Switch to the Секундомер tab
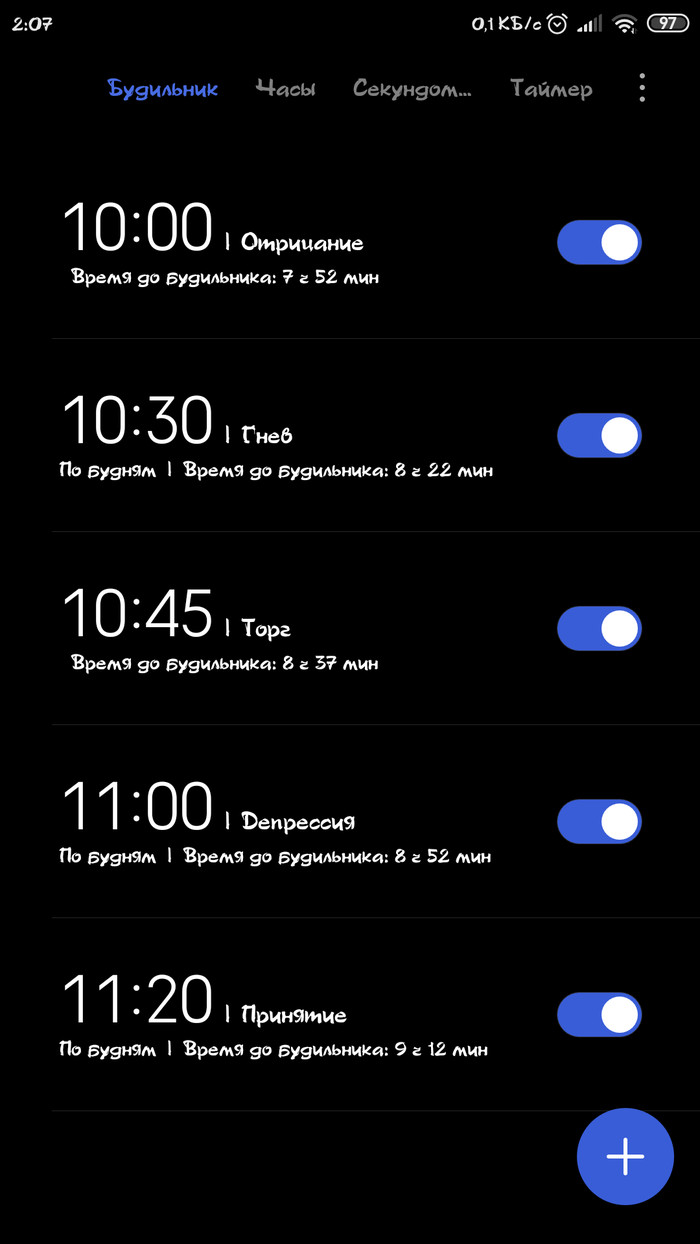 (412, 88)
